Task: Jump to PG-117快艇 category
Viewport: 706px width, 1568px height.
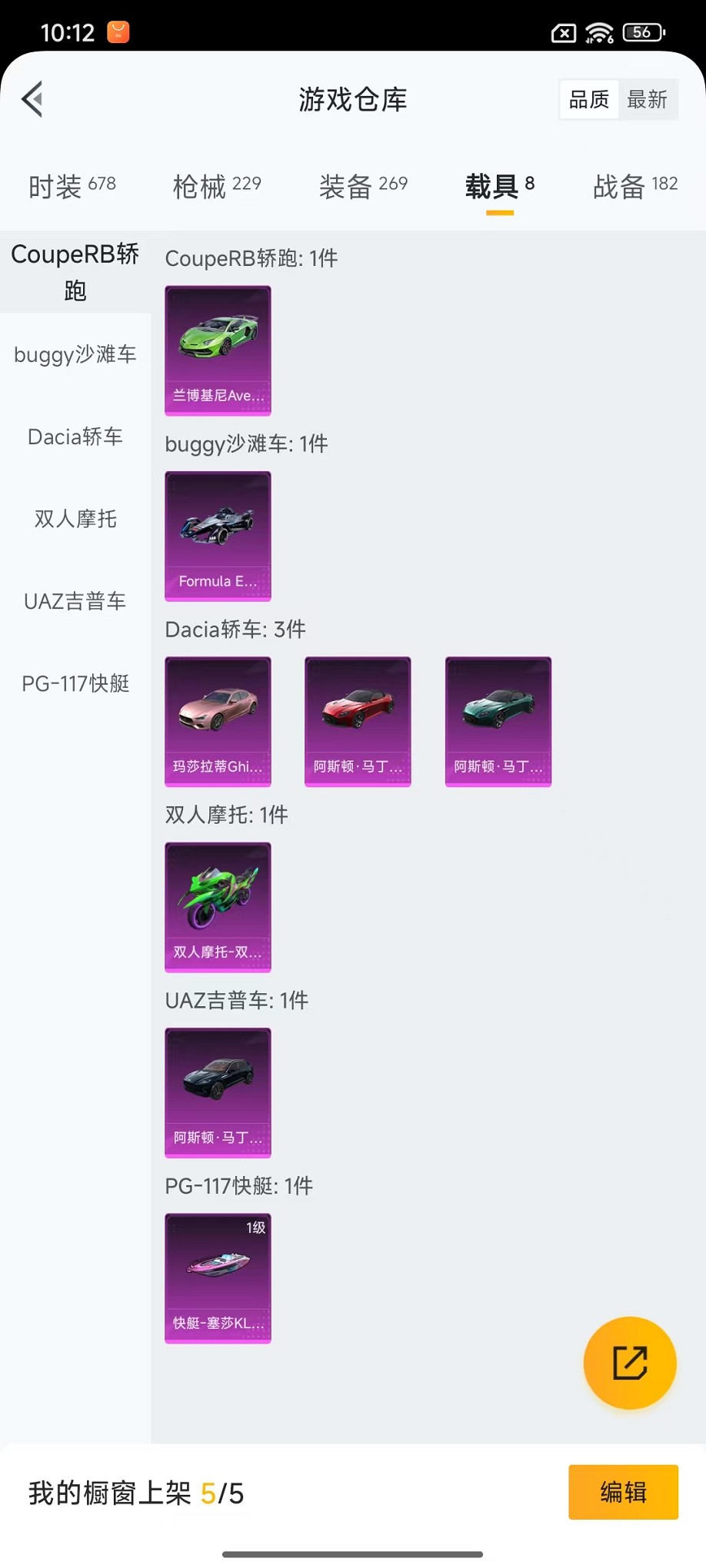Action: click(75, 683)
